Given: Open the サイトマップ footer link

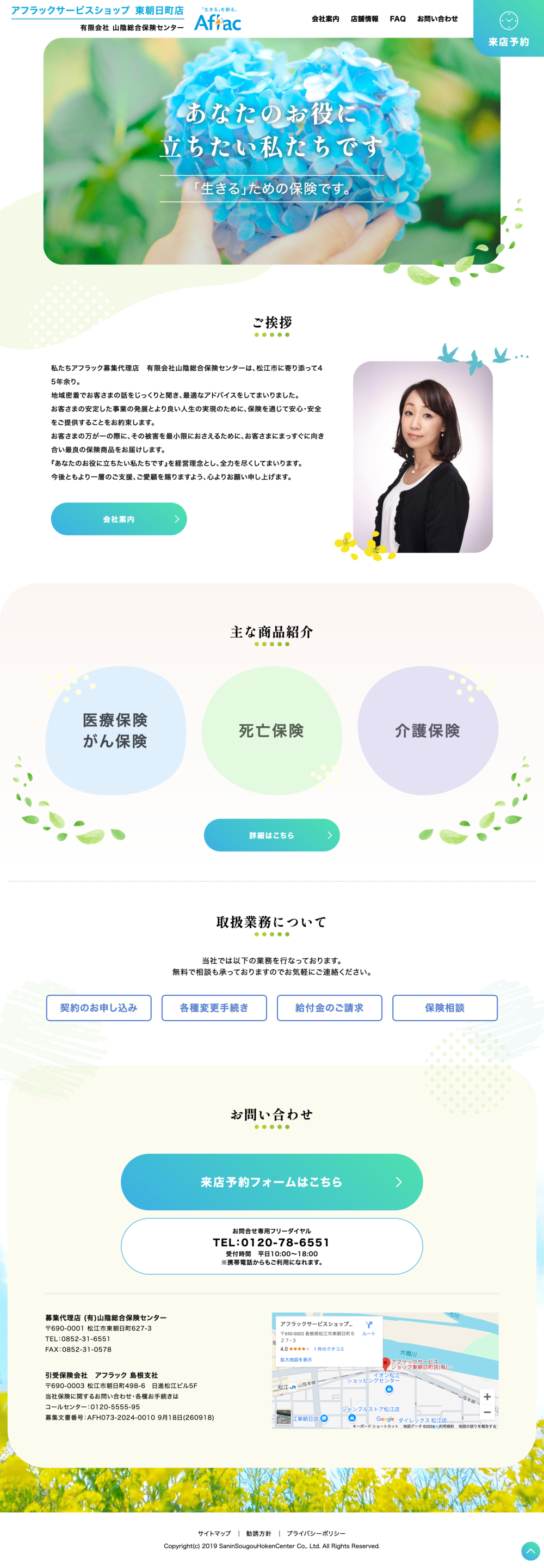Looking at the screenshot, I should (x=214, y=1533).
